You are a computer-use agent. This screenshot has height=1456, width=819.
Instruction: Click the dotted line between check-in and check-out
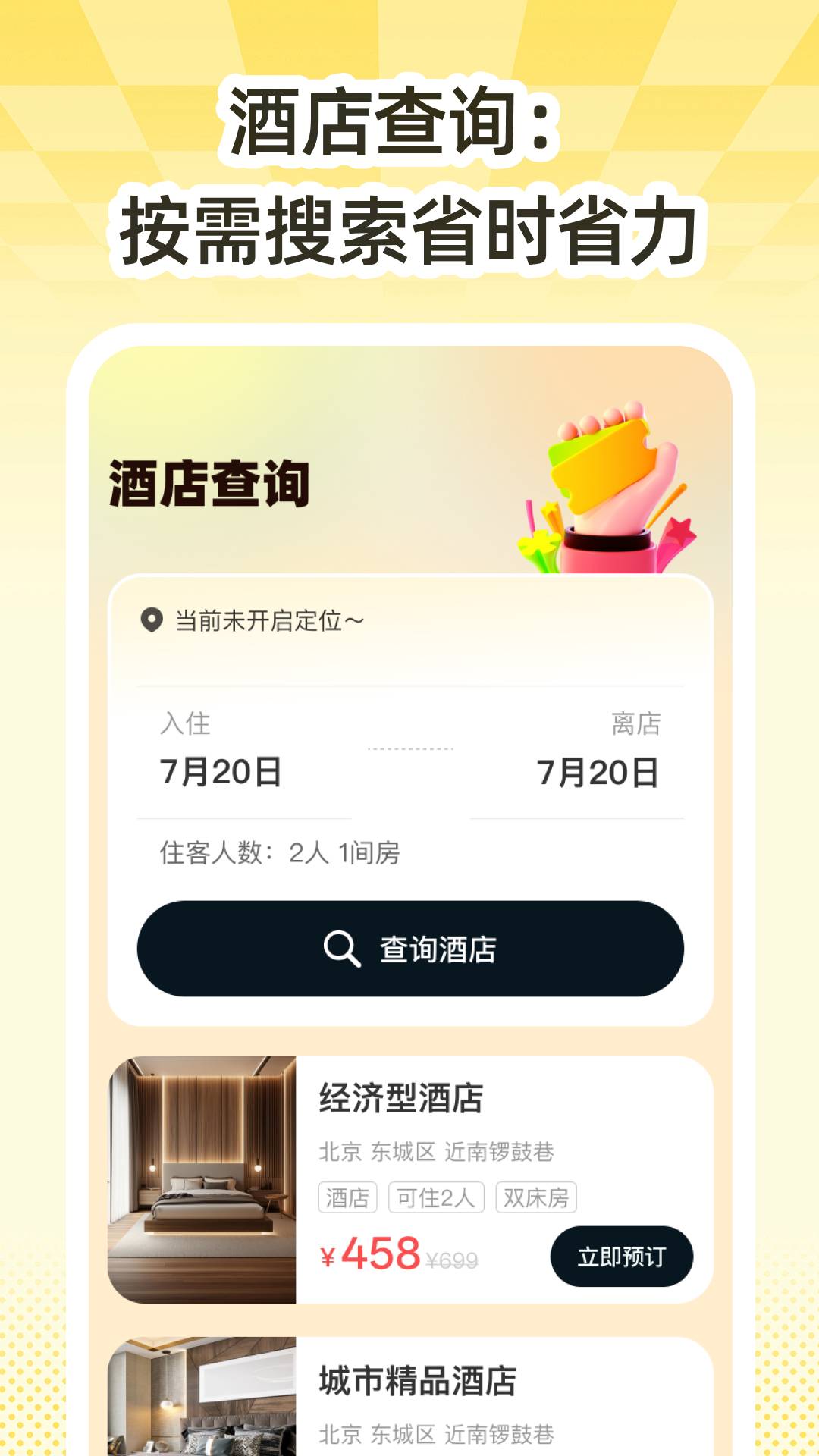[x=409, y=748]
